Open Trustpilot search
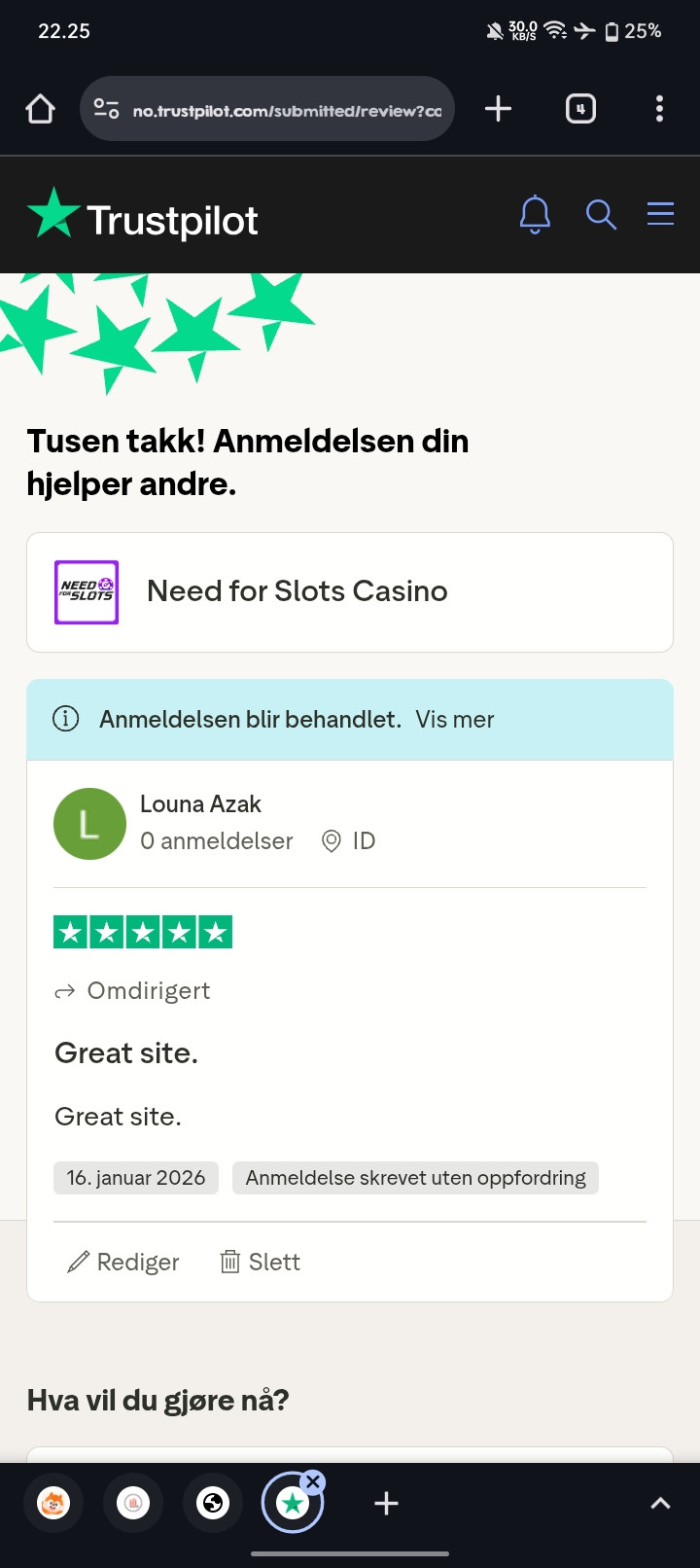The image size is (700, 1568). tap(601, 214)
